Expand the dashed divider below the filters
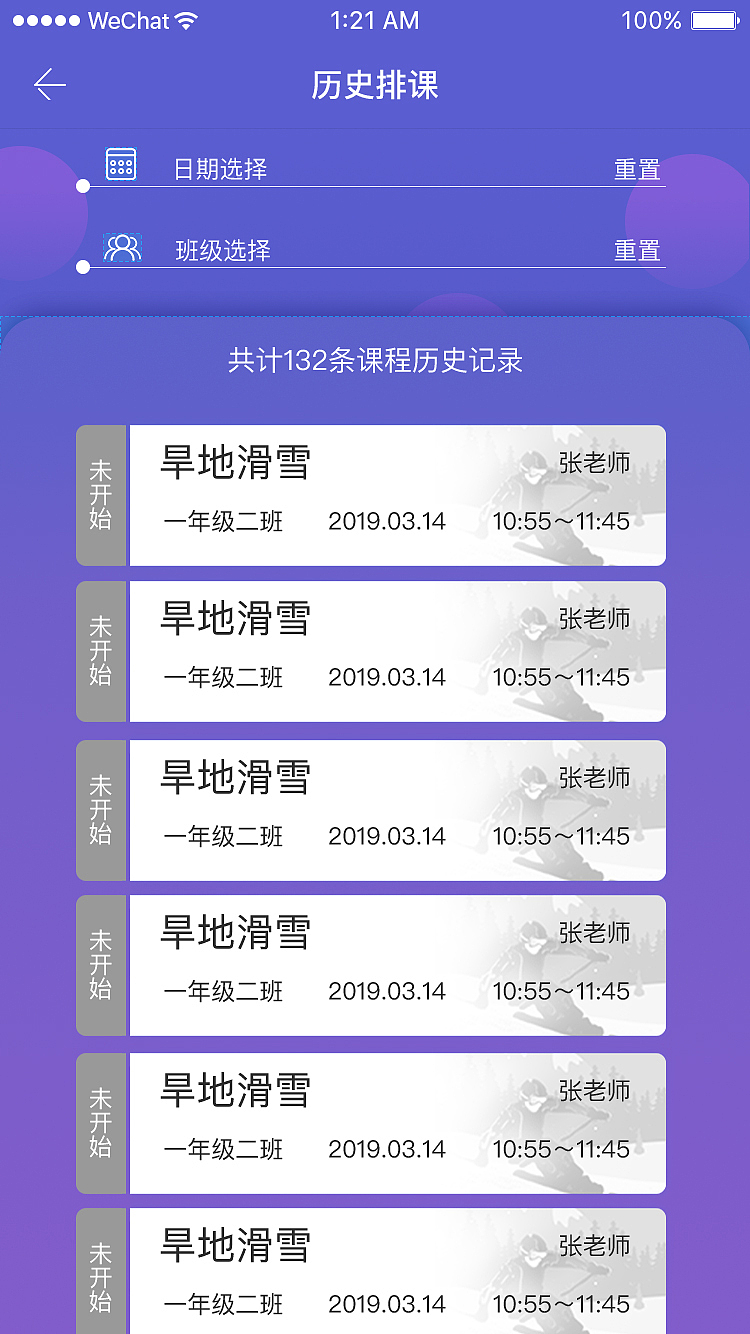This screenshot has width=750, height=1334. pyautogui.click(x=375, y=313)
